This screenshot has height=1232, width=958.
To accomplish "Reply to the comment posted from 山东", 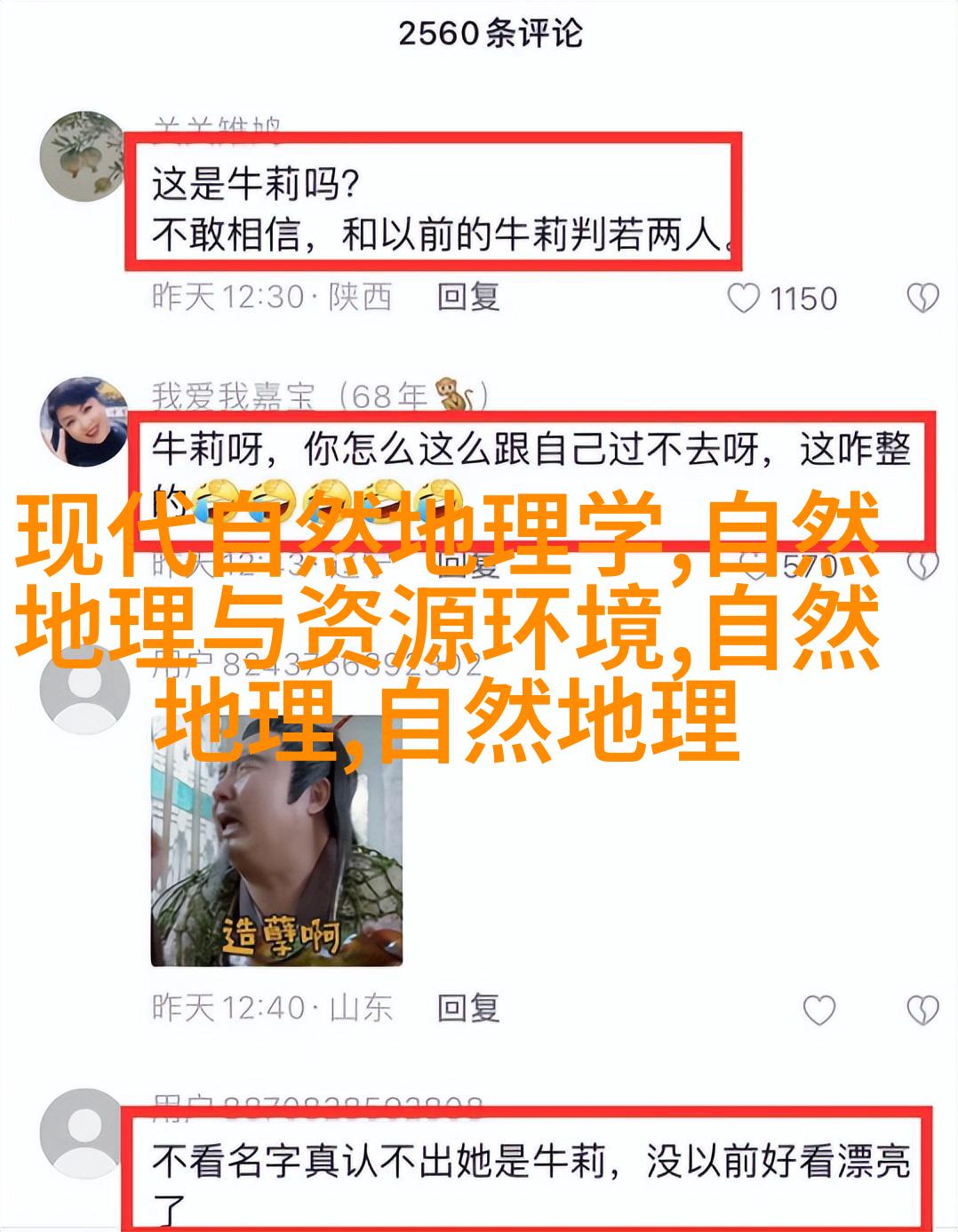I will pyautogui.click(x=467, y=1008).
